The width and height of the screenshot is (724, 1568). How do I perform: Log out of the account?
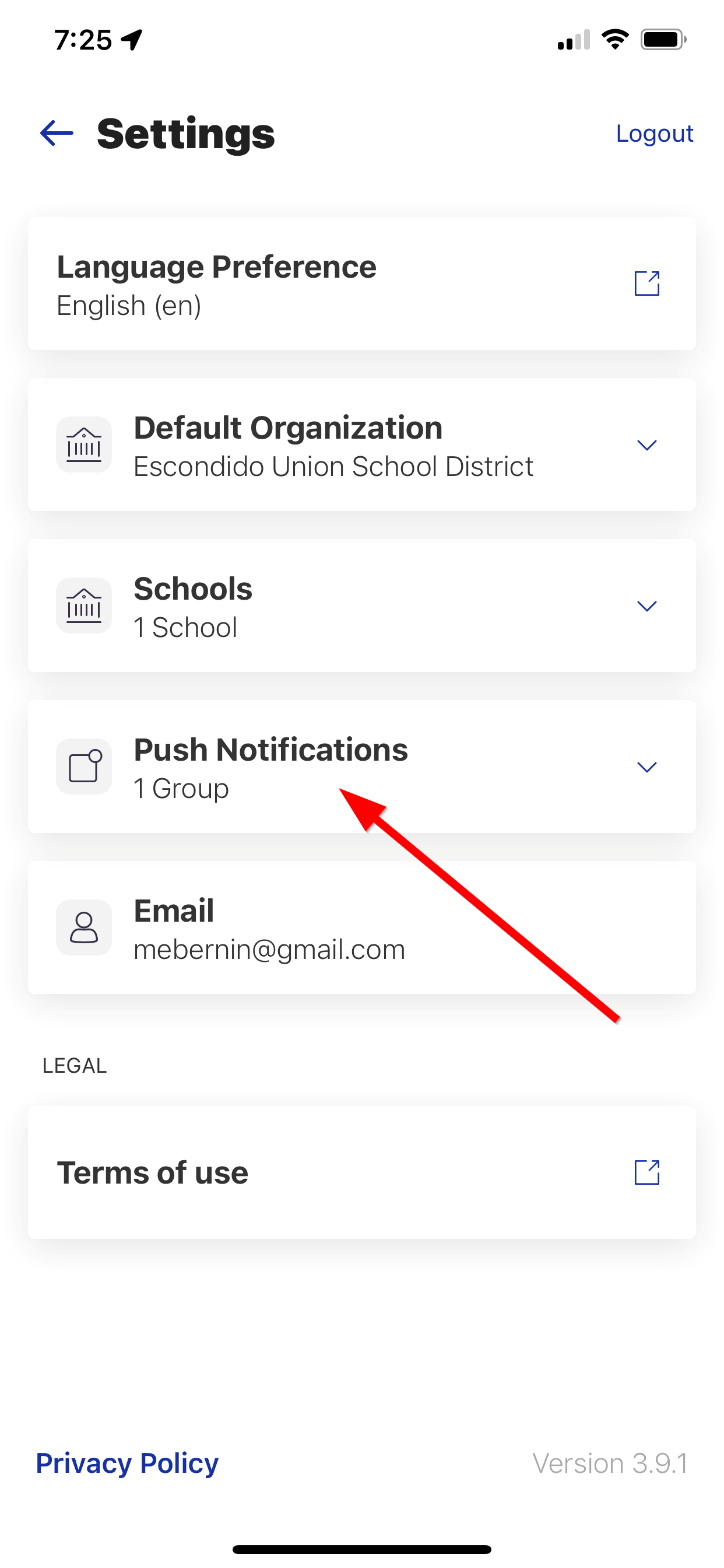point(654,134)
